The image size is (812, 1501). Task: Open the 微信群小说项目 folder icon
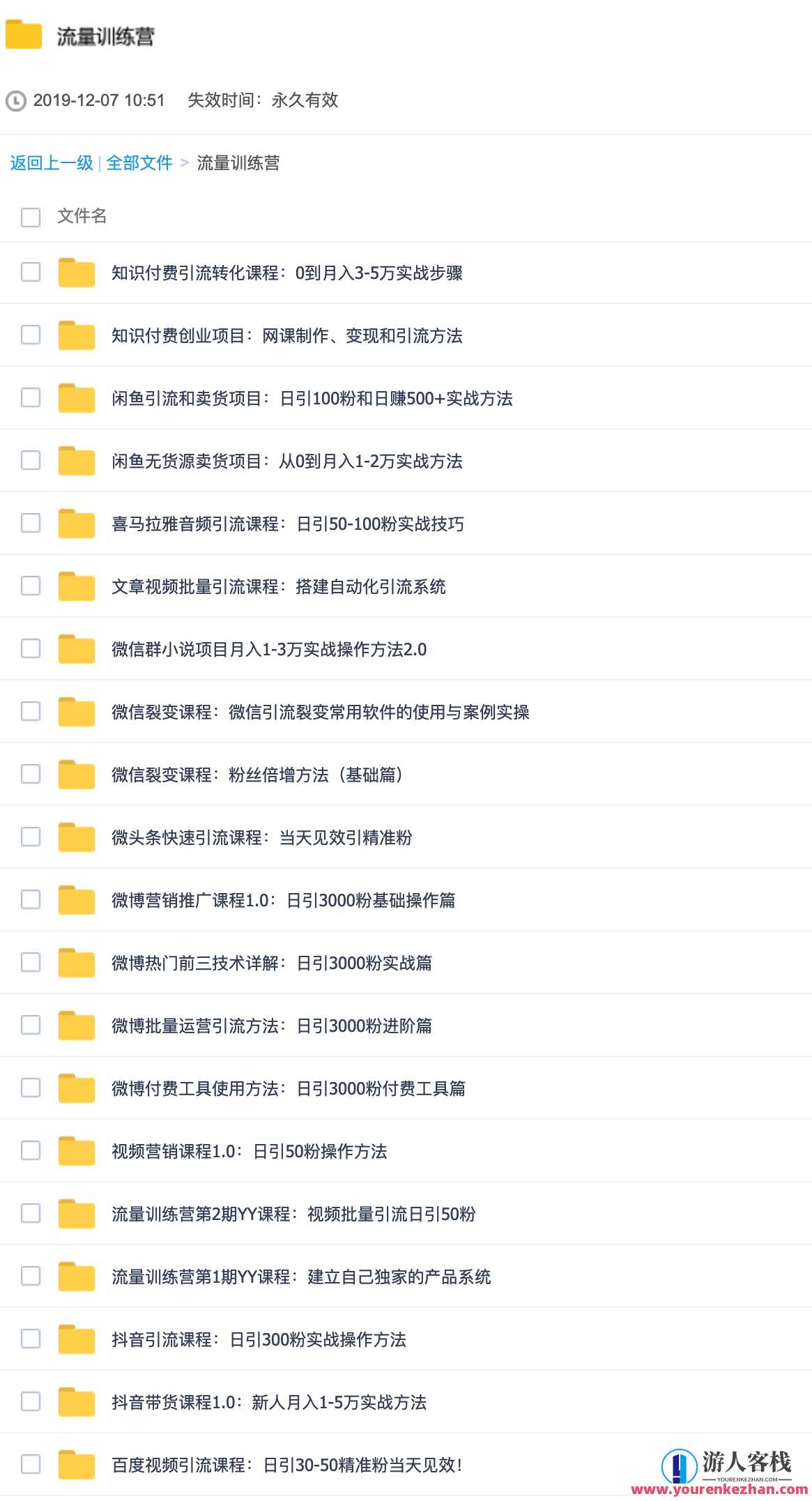[77, 649]
